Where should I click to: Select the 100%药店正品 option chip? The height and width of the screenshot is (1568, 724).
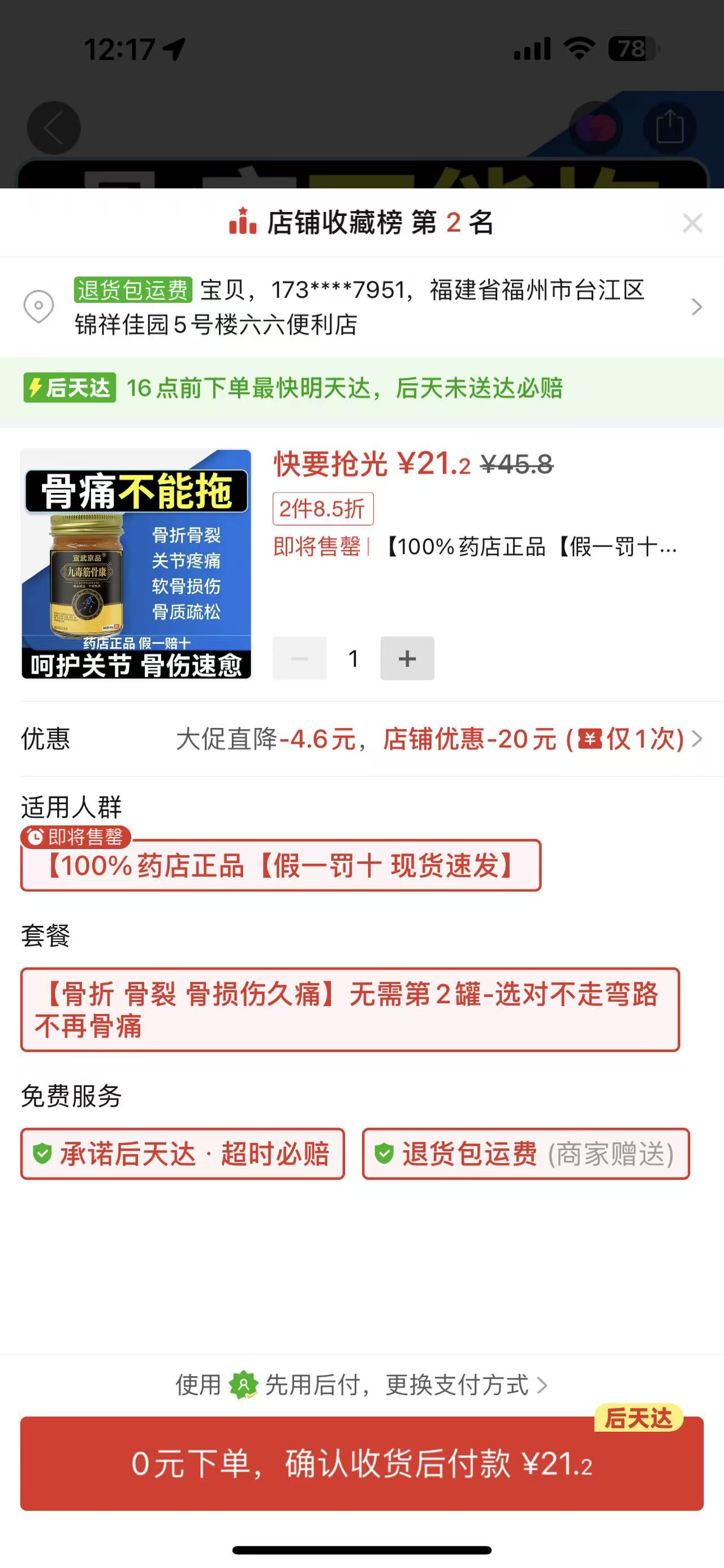[281, 865]
